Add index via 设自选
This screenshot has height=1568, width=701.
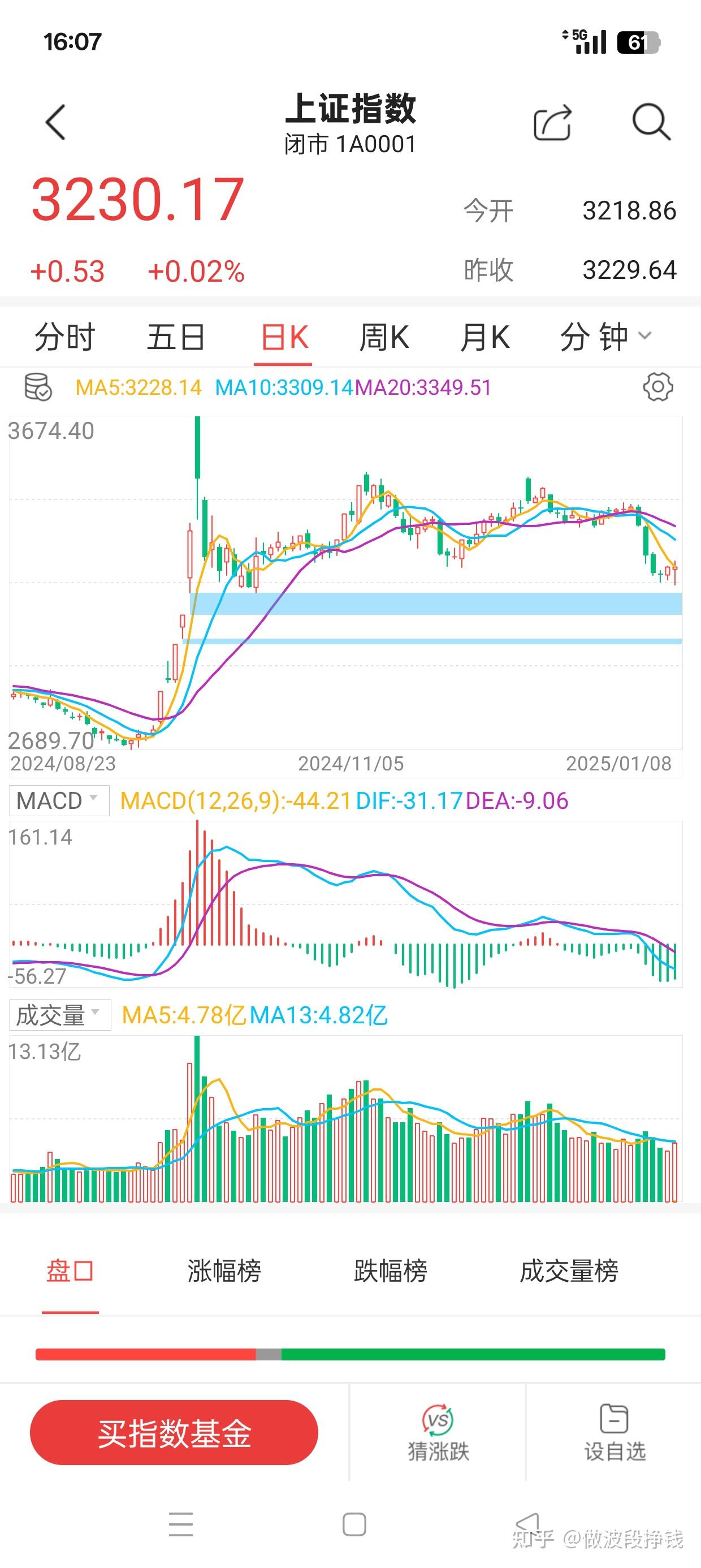[615, 1433]
